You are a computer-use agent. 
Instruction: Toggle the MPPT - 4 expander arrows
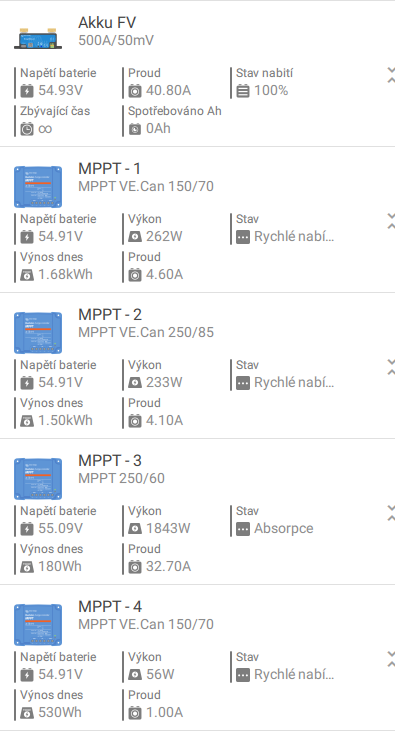tap(391, 659)
